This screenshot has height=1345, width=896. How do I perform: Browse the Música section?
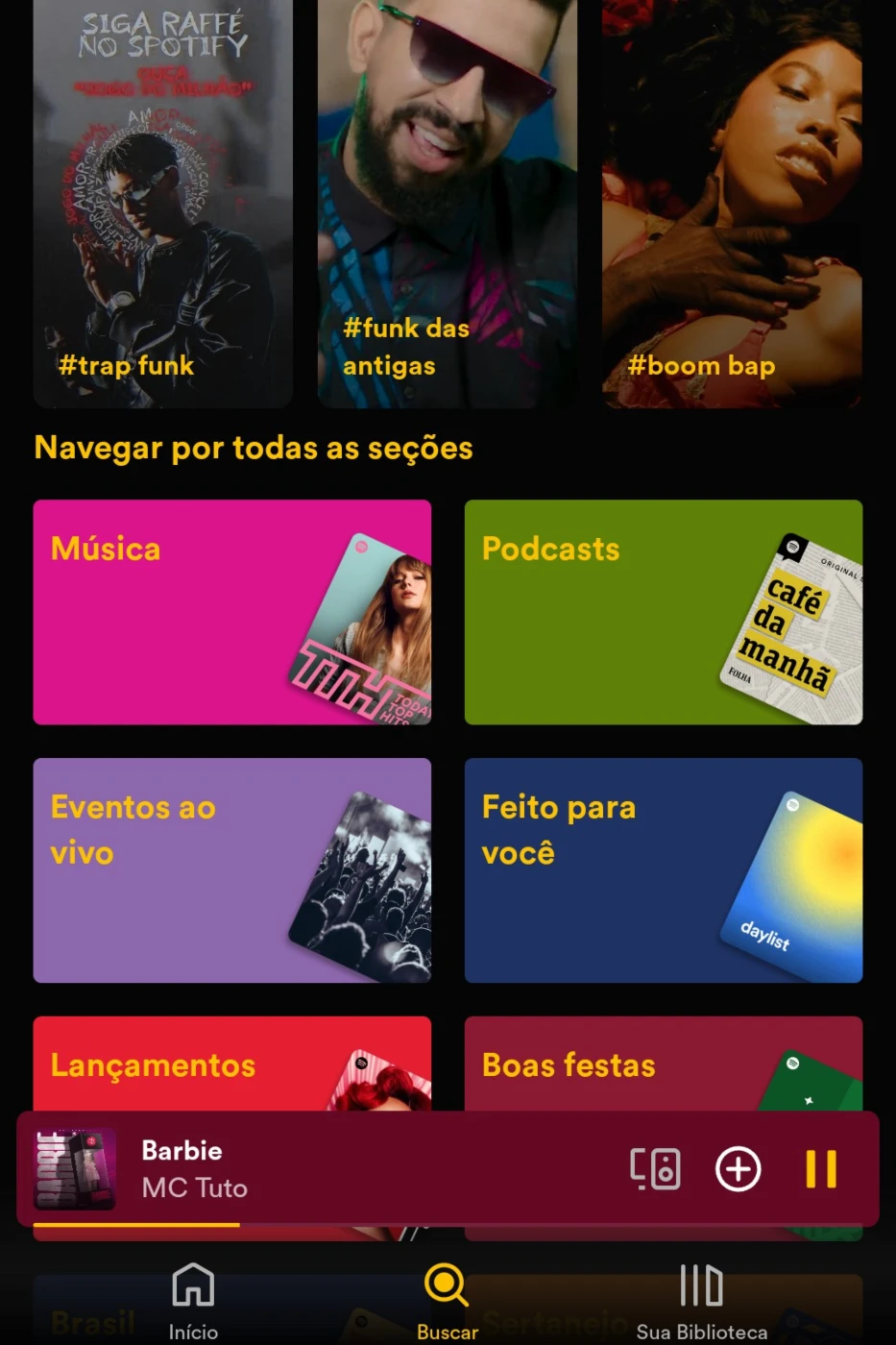(231, 612)
